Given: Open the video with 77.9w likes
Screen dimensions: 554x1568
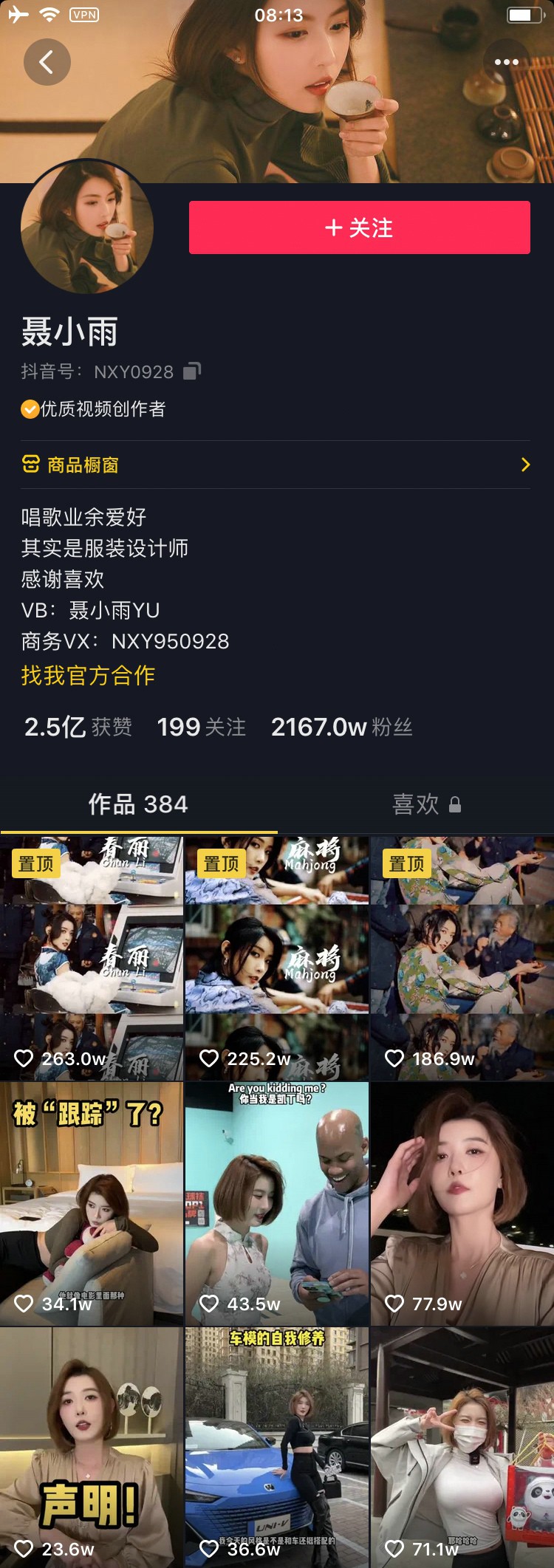Looking at the screenshot, I should click(462, 1204).
